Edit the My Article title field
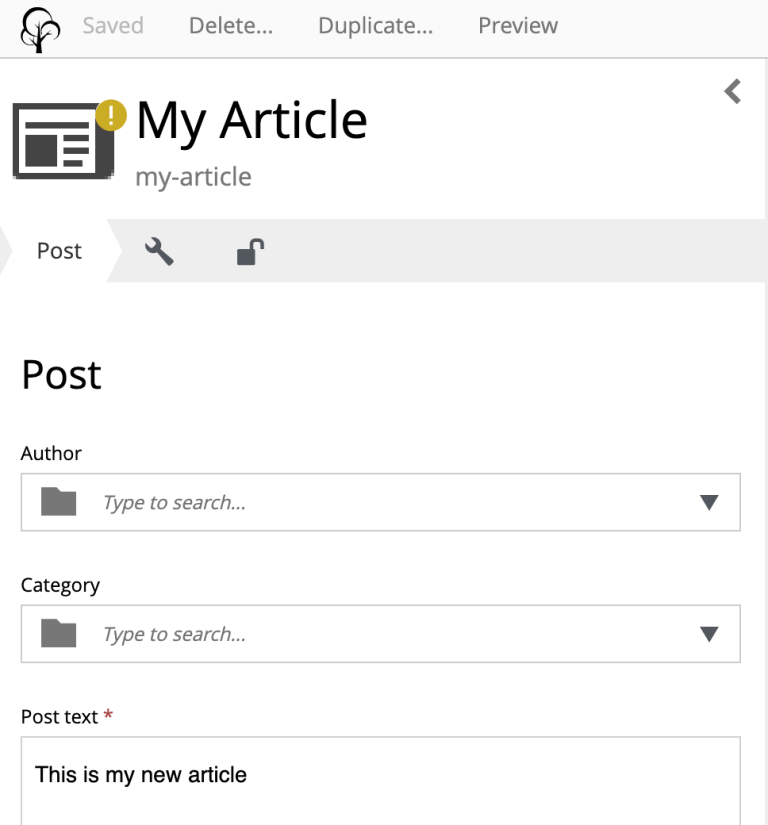This screenshot has width=768, height=825. click(252, 120)
